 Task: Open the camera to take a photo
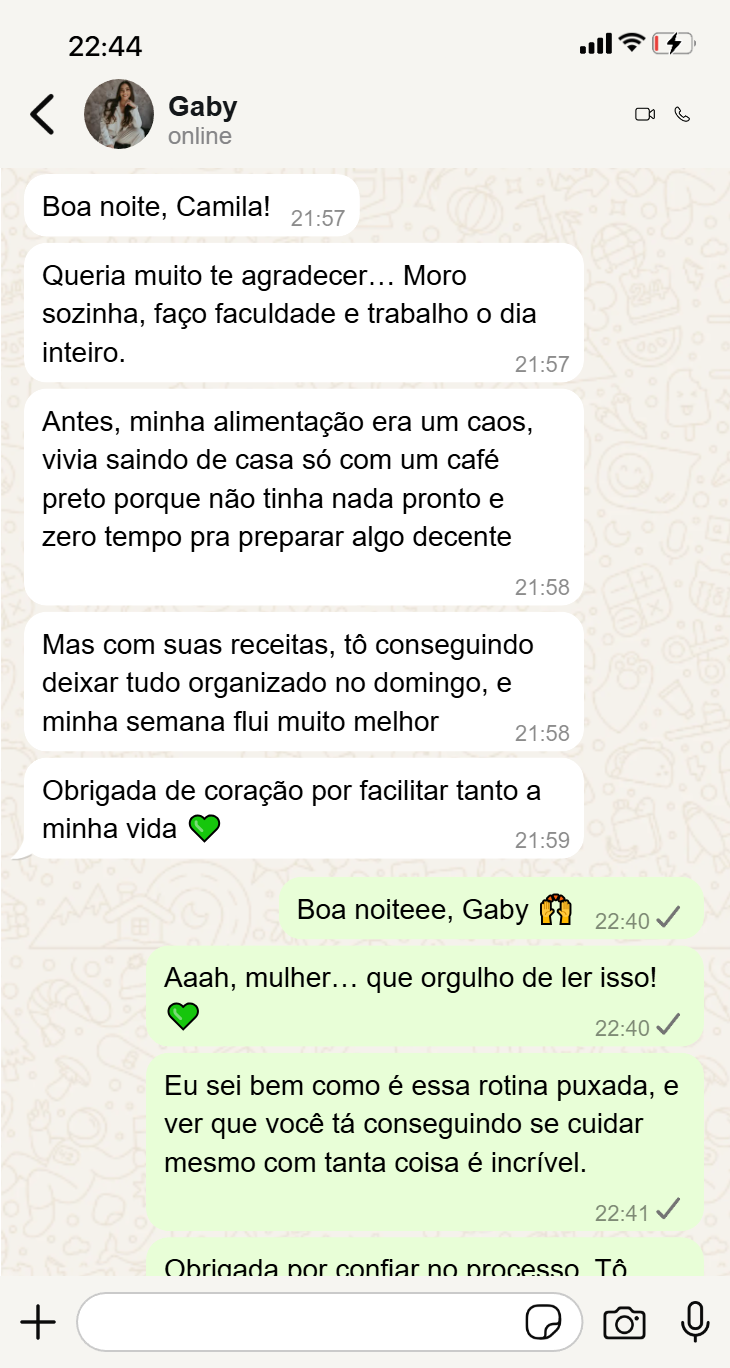coord(624,1322)
